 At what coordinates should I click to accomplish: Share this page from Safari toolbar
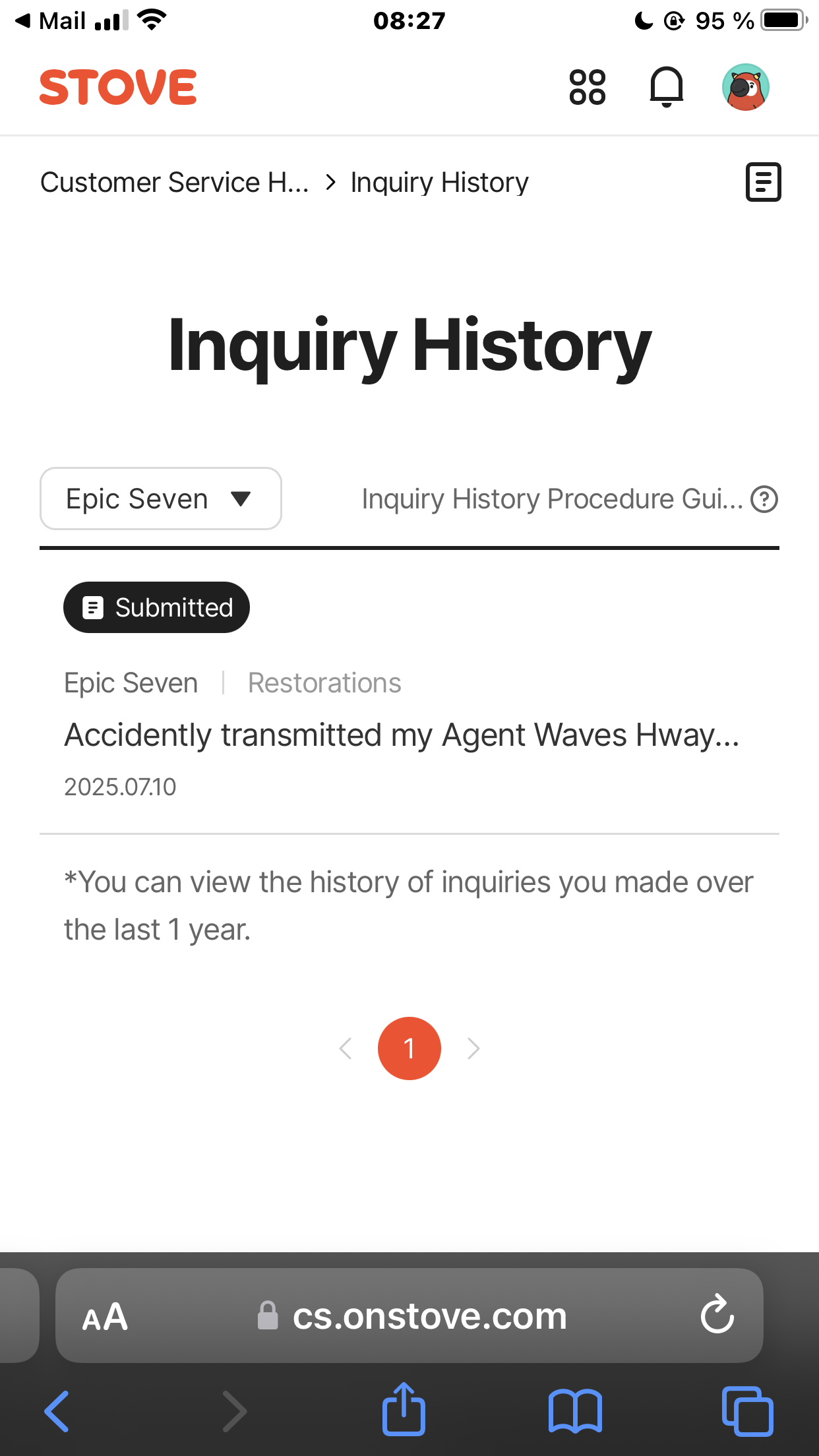tap(404, 1409)
